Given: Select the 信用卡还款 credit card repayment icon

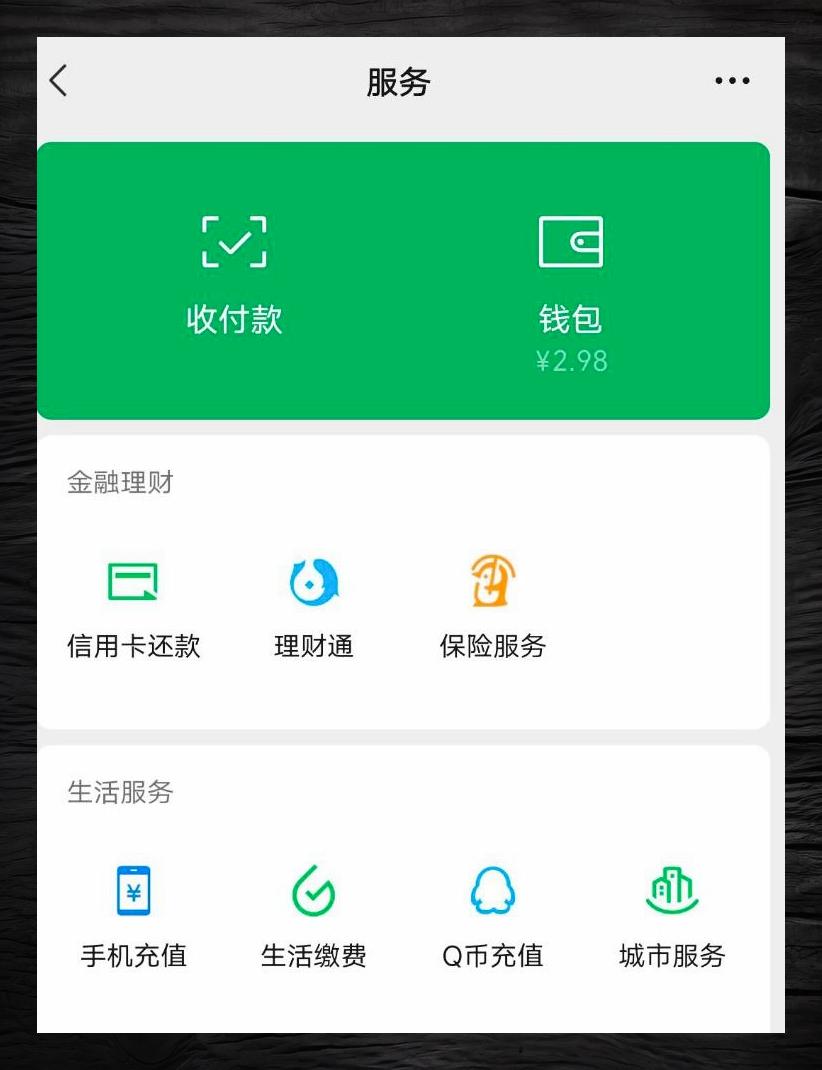Looking at the screenshot, I should 134,581.
